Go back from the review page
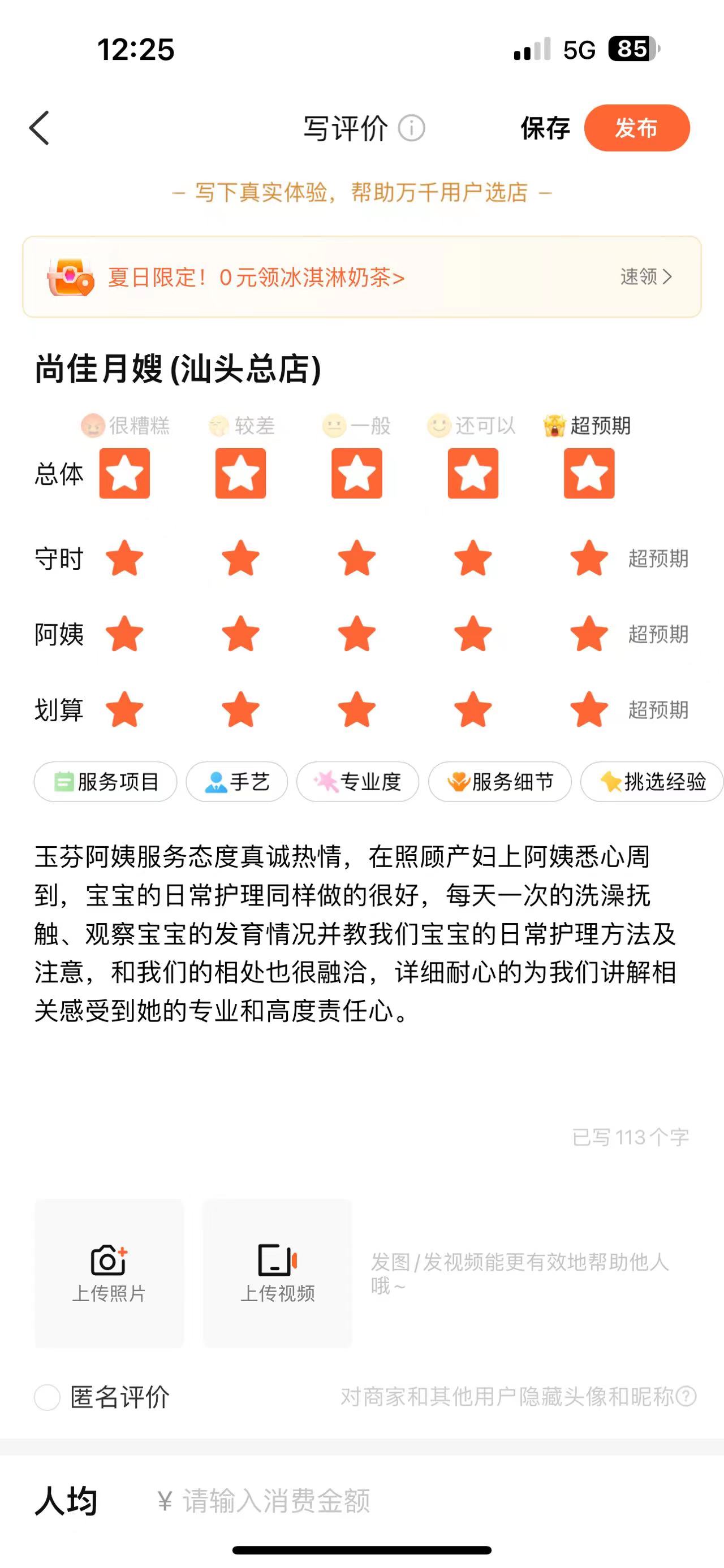724x1568 pixels. 40,128
